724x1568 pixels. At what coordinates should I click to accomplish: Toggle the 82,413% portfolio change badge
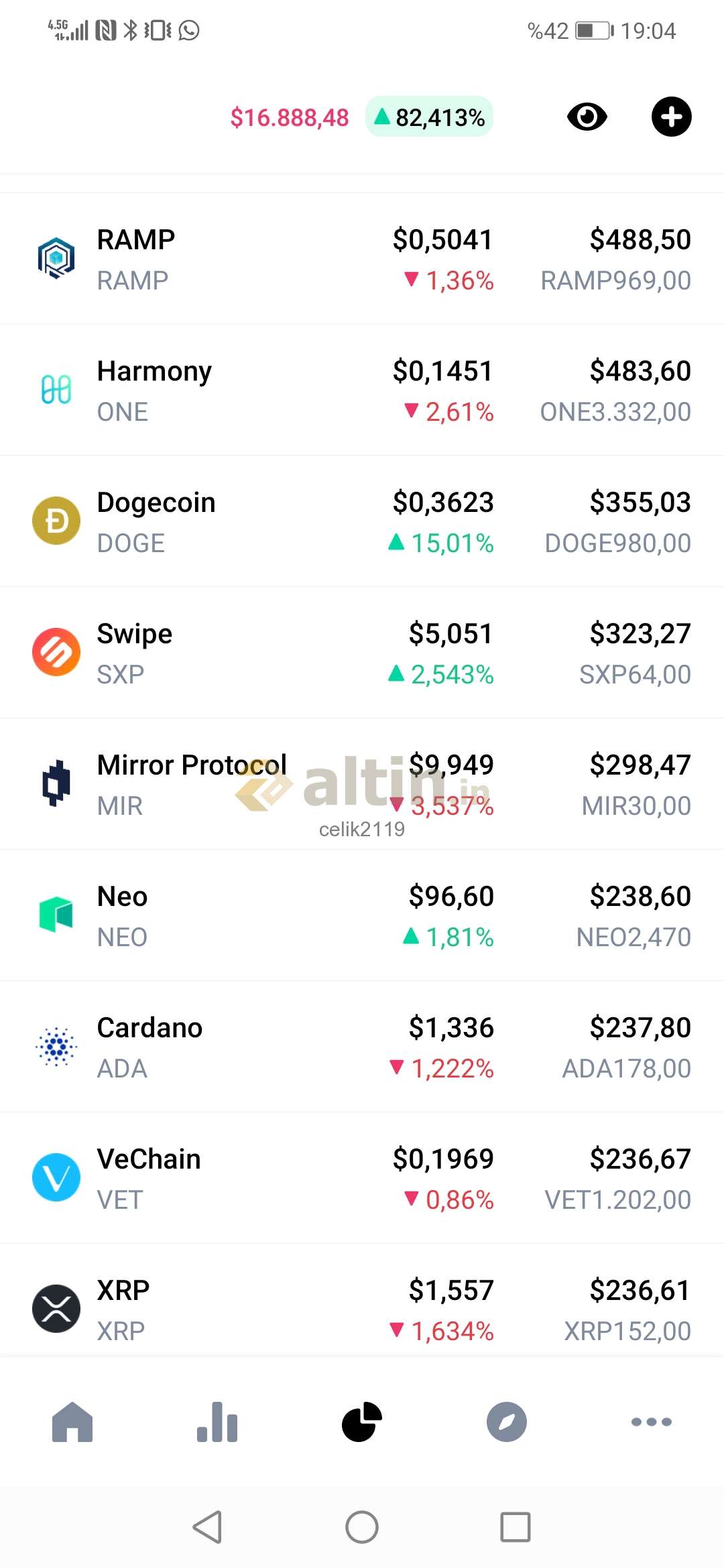(429, 117)
